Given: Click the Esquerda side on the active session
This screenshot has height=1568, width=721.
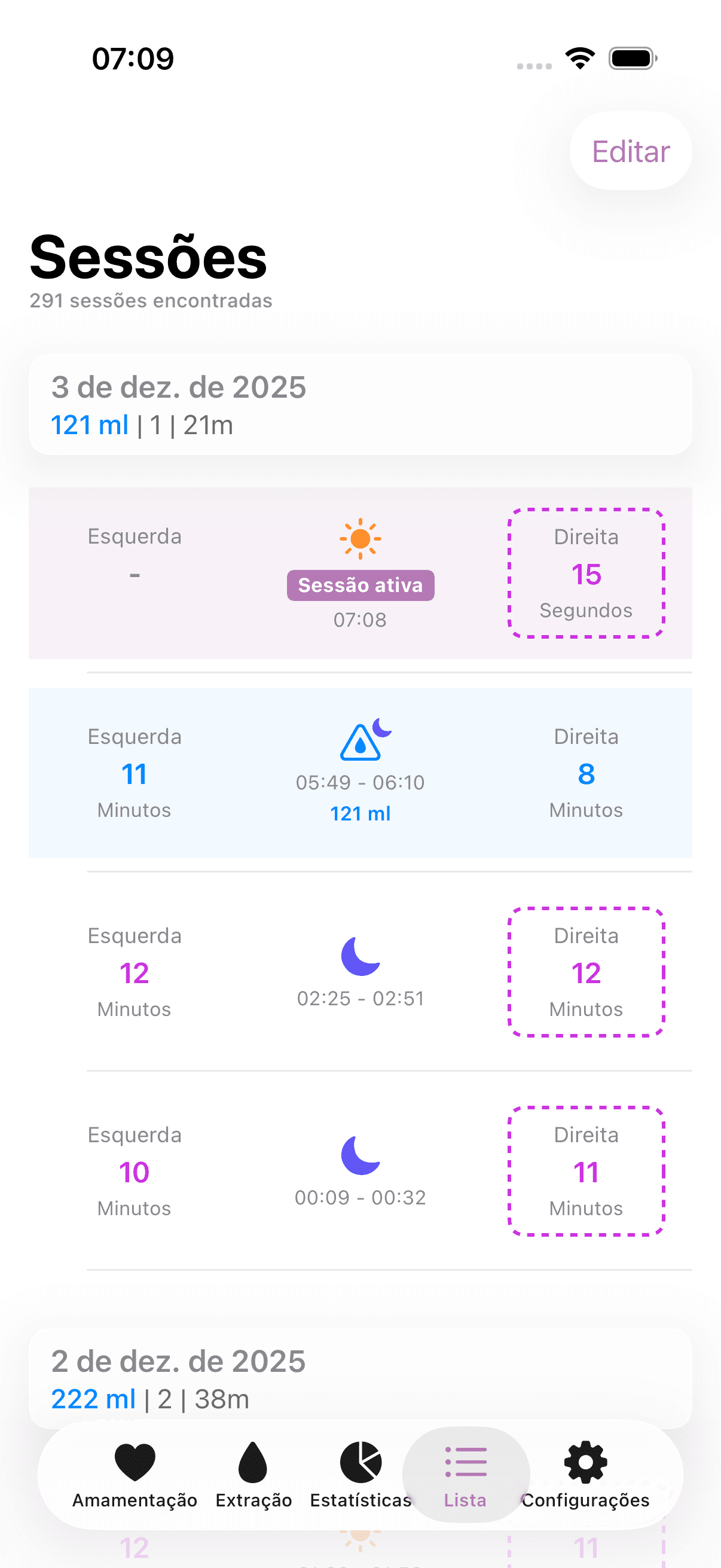Looking at the screenshot, I should point(135,554).
